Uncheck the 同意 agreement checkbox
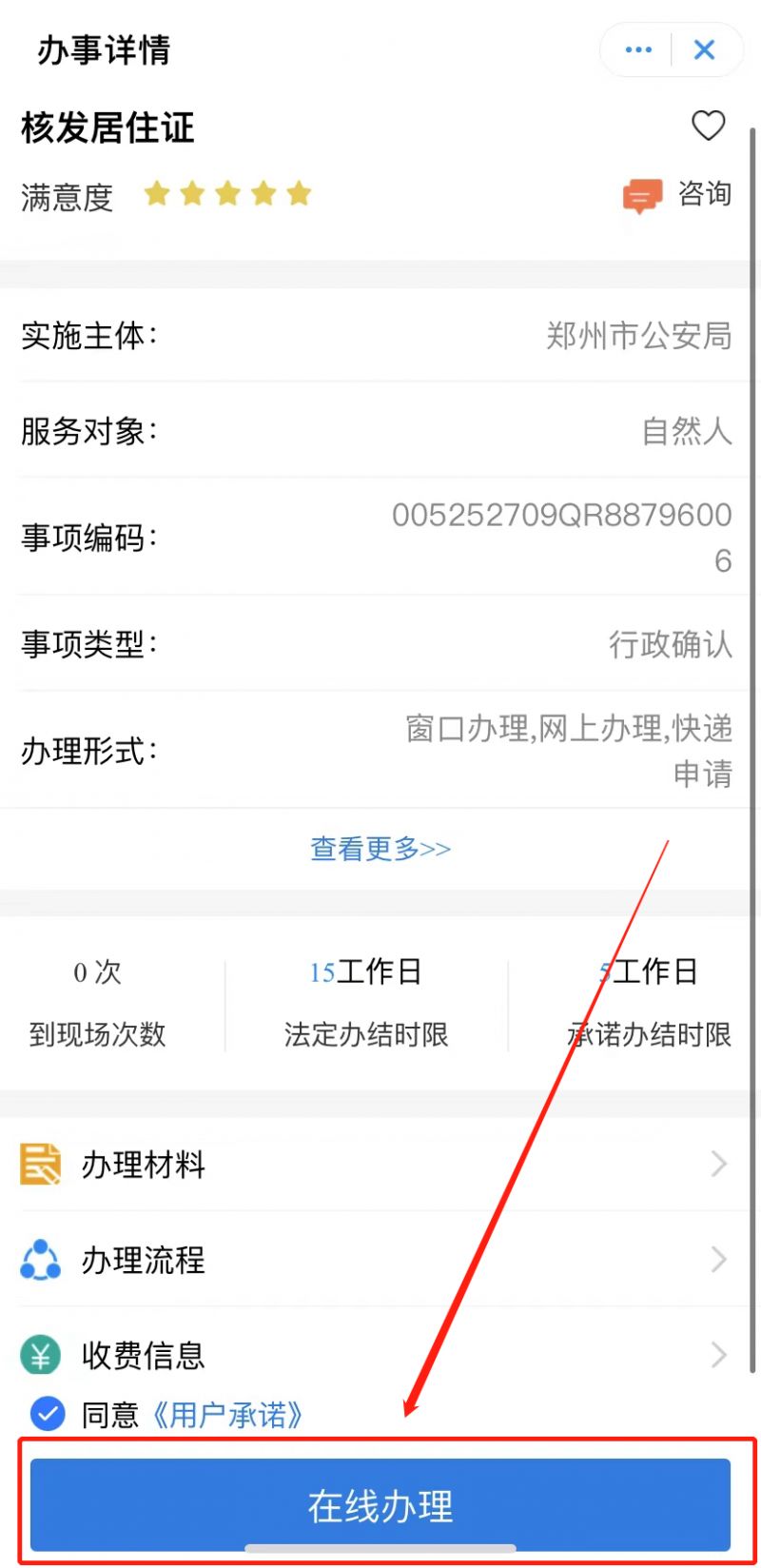Viewport: 761px width, 1568px height. click(x=47, y=1414)
